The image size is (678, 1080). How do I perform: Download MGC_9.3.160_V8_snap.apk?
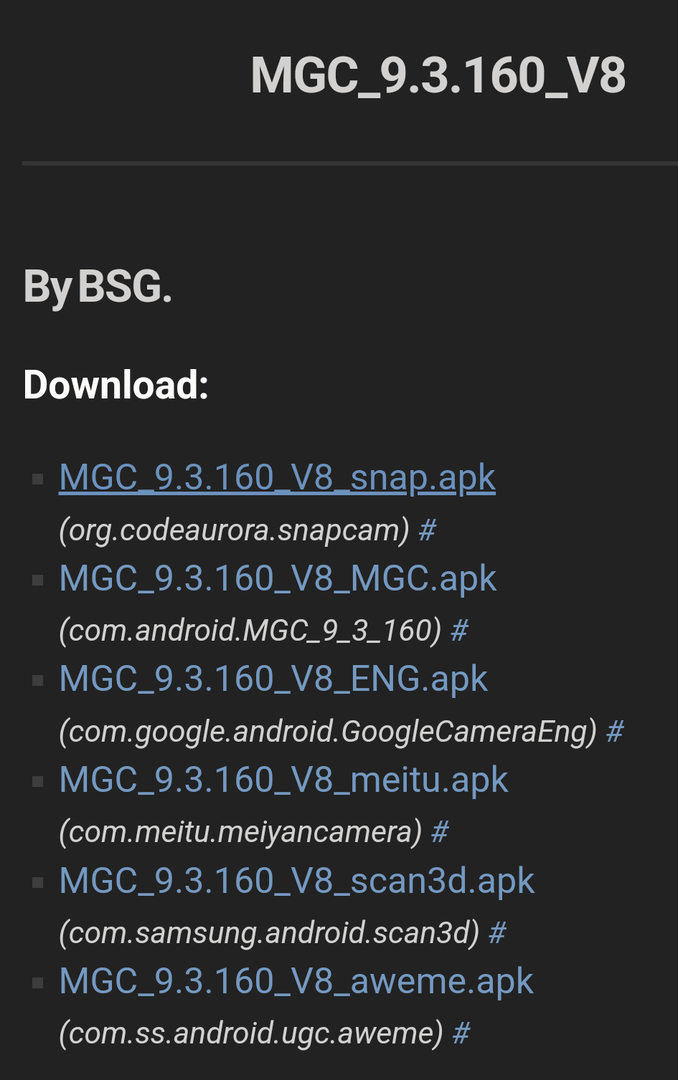pos(277,478)
